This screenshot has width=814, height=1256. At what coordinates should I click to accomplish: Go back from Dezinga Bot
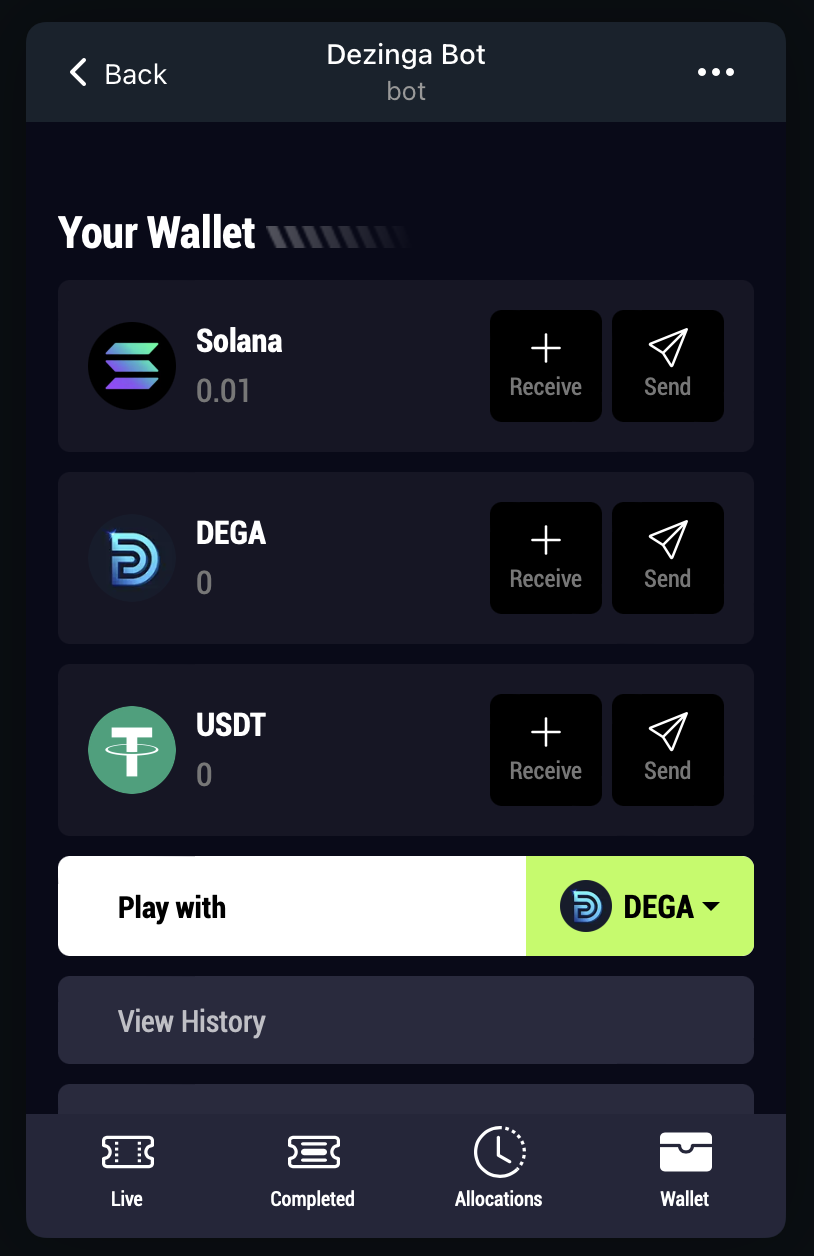coord(117,73)
